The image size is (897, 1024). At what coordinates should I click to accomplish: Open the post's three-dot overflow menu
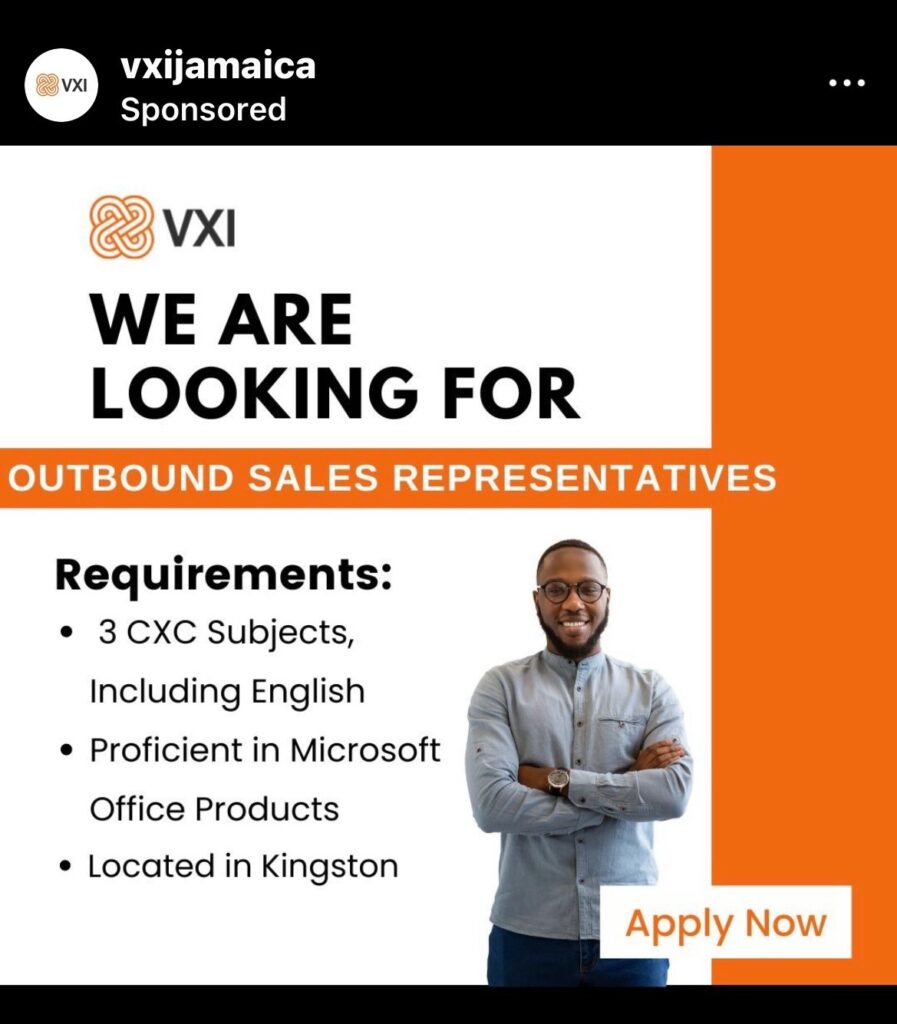coord(846,83)
